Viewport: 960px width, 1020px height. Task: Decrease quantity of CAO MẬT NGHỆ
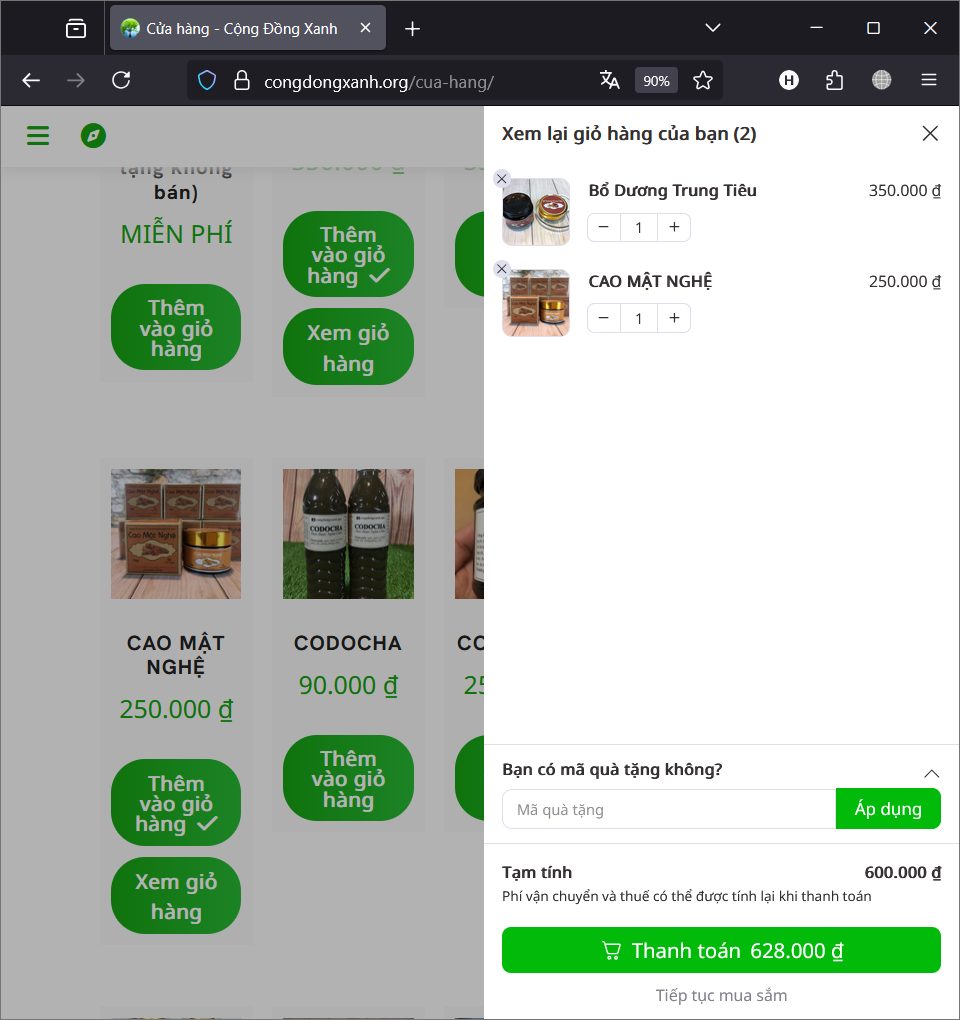603,318
